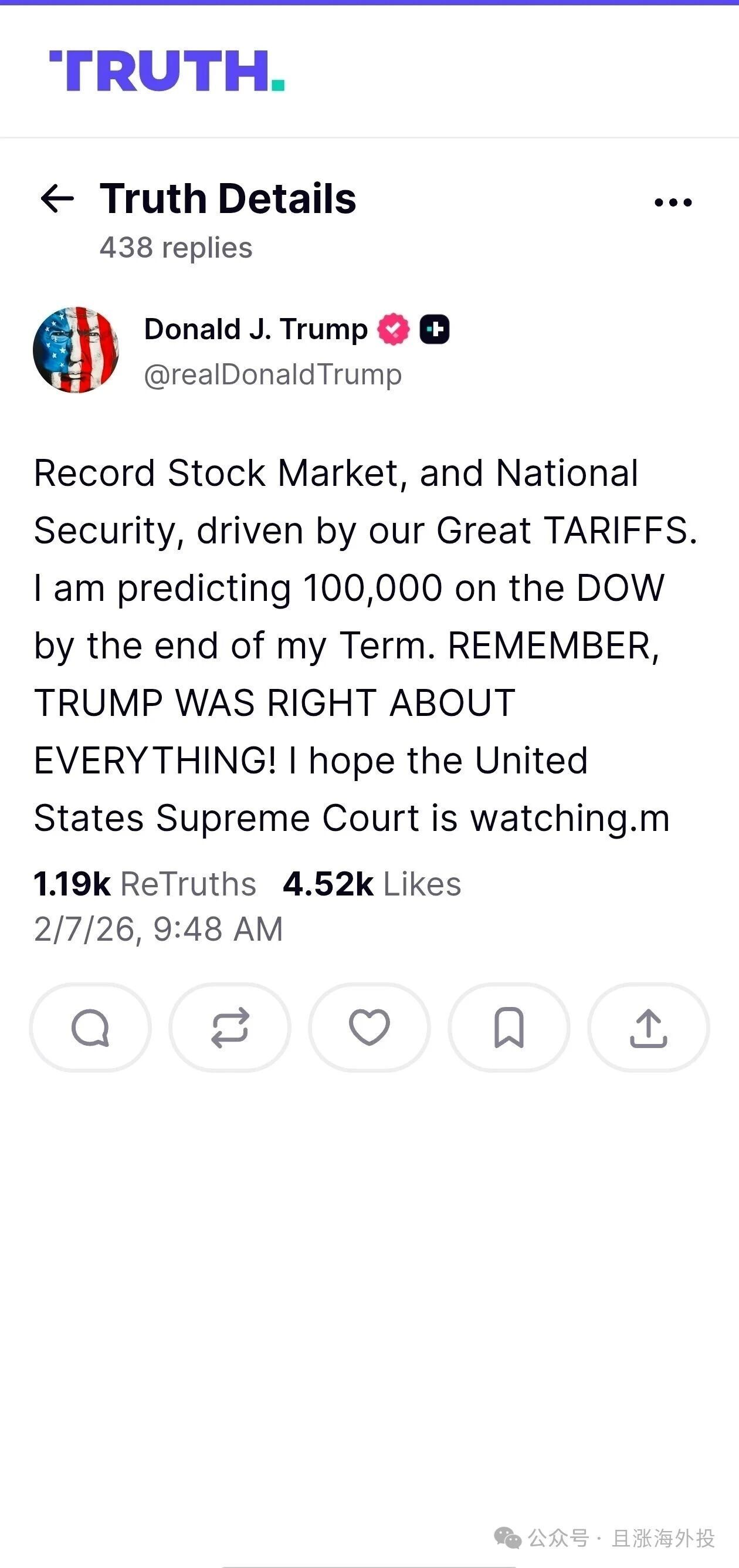Viewport: 739px width, 1568px height.
Task: Go back using the back arrow
Action: click(57, 199)
